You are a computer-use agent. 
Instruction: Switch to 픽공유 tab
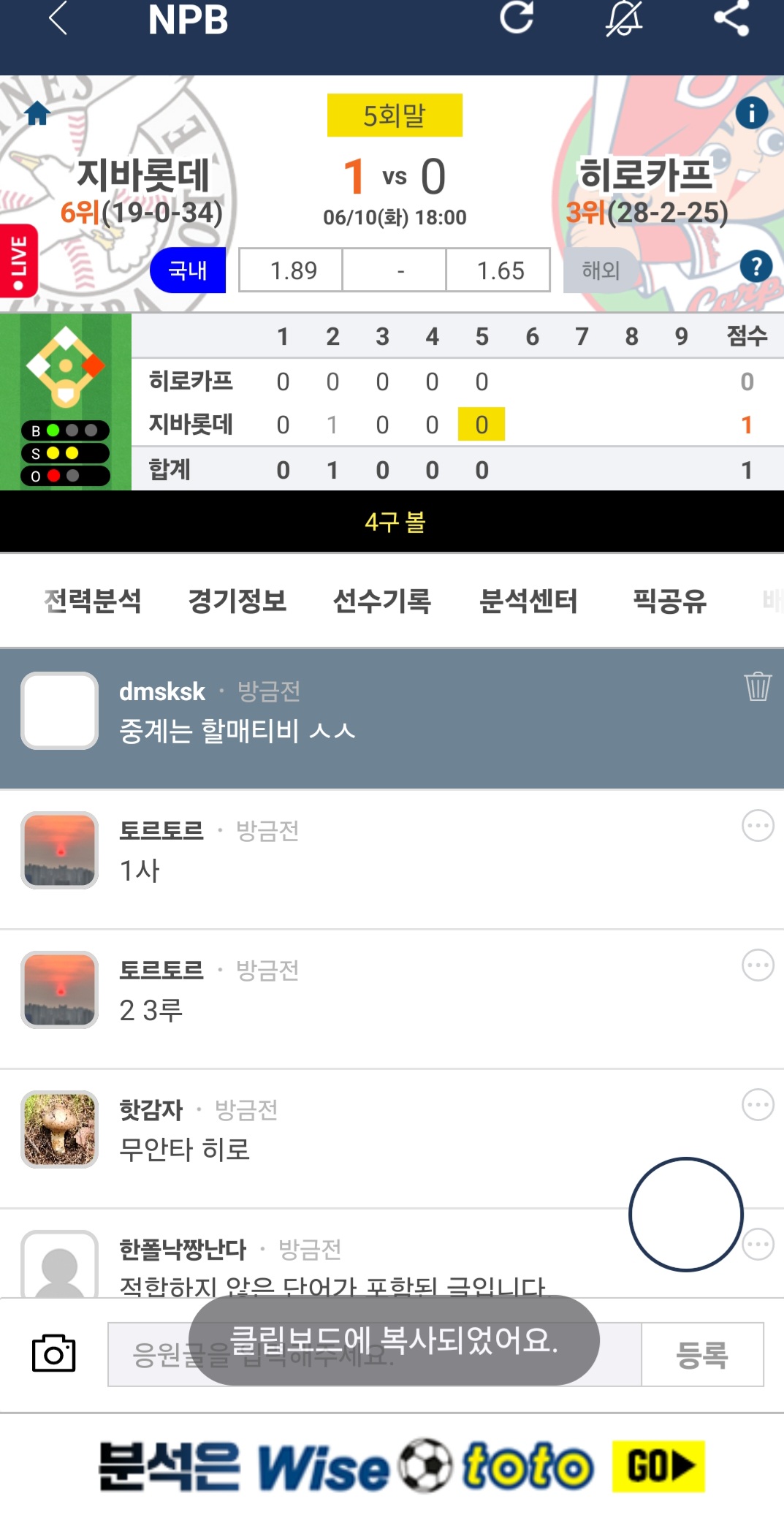point(669,601)
